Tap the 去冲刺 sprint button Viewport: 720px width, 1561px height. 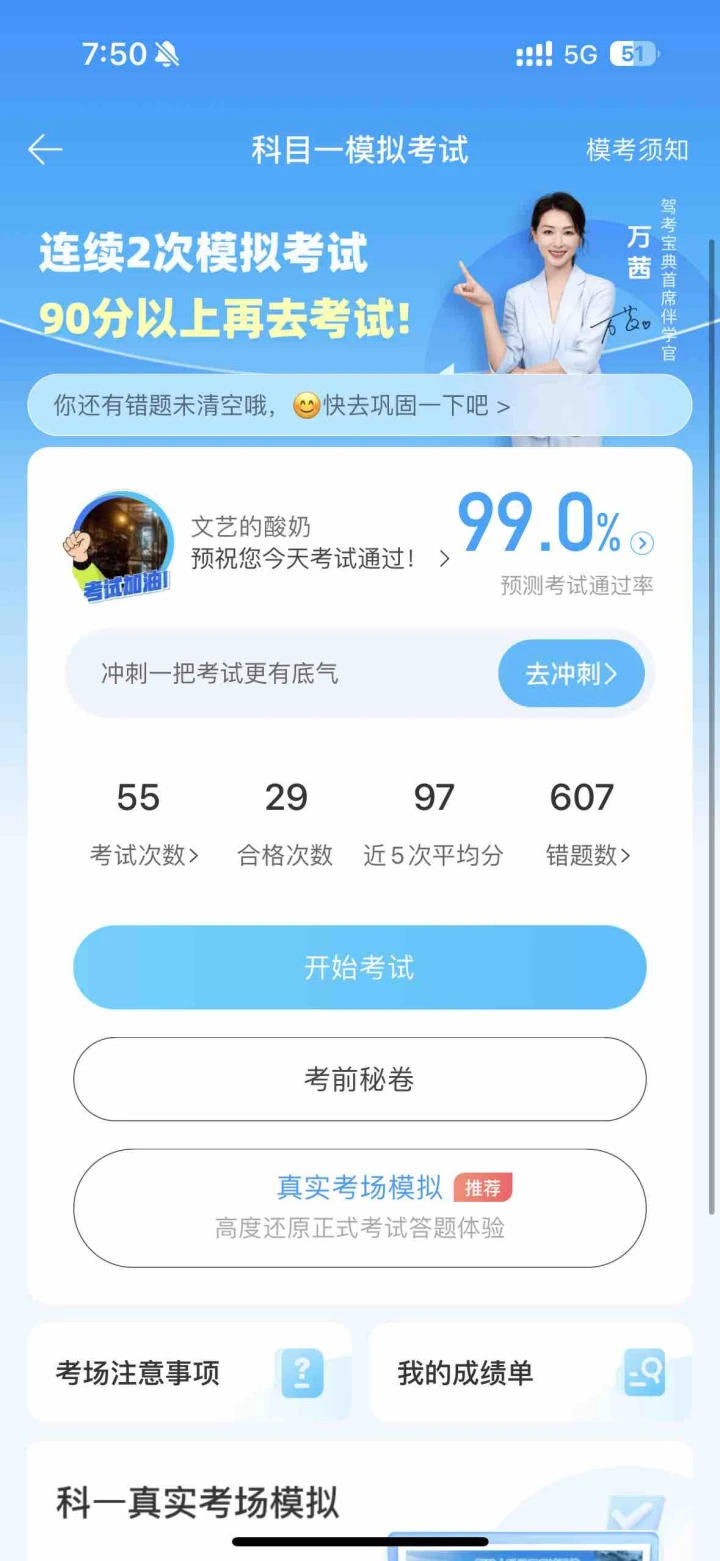point(571,674)
